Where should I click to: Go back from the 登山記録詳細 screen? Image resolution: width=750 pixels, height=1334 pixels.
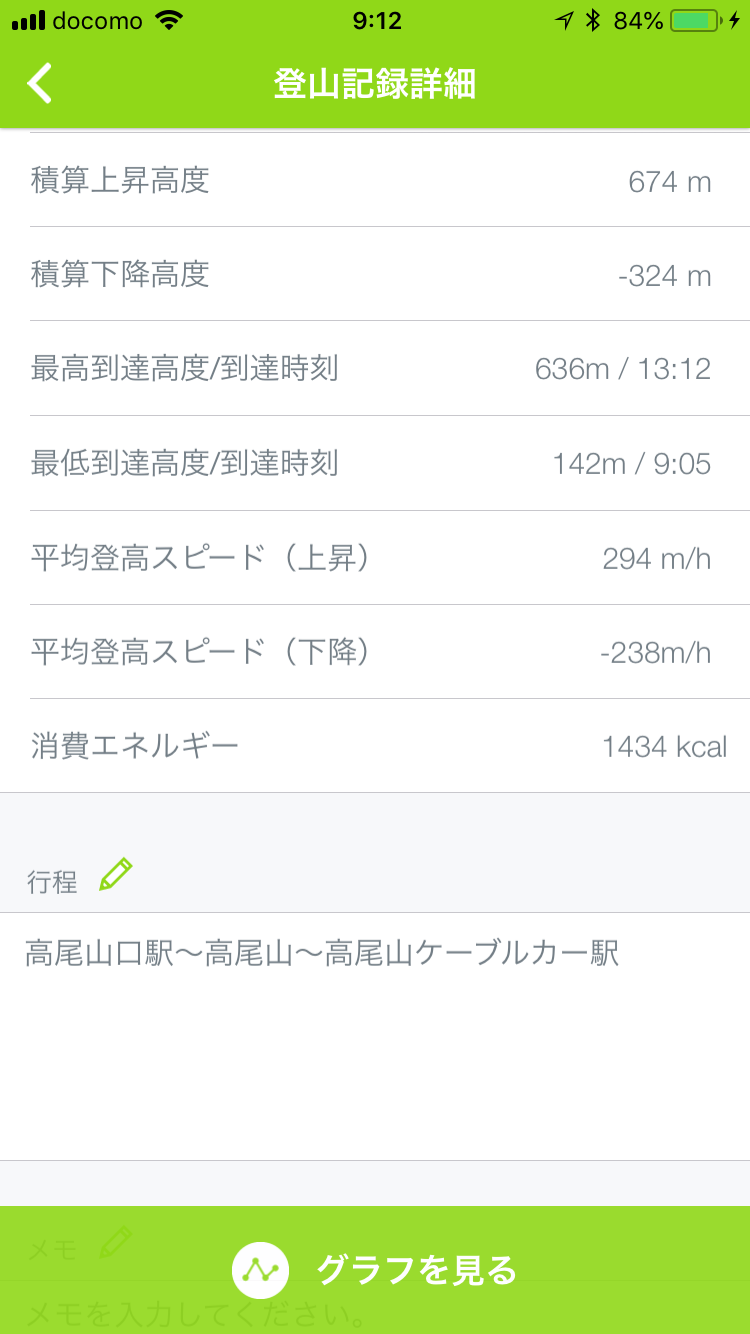(x=40, y=84)
